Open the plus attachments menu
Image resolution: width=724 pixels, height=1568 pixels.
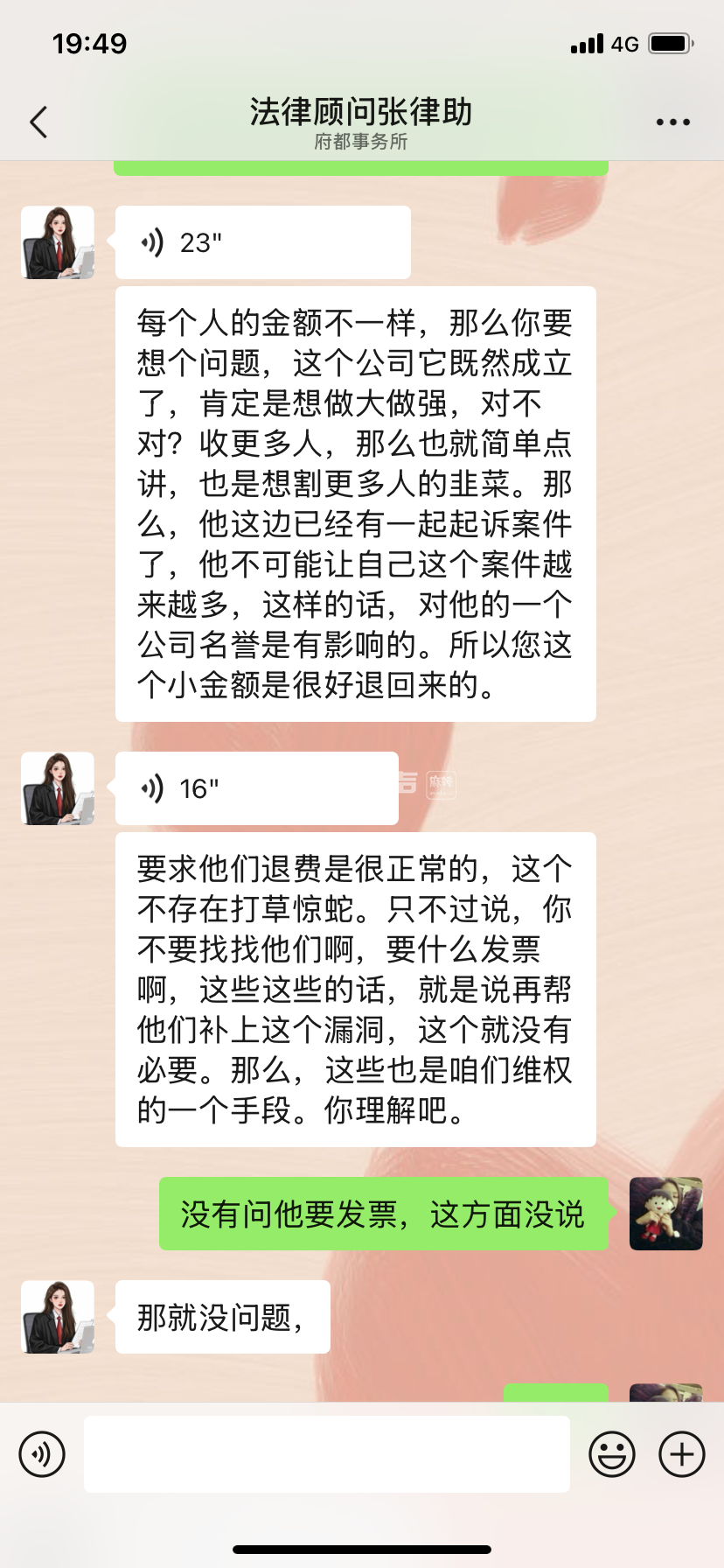681,1454
